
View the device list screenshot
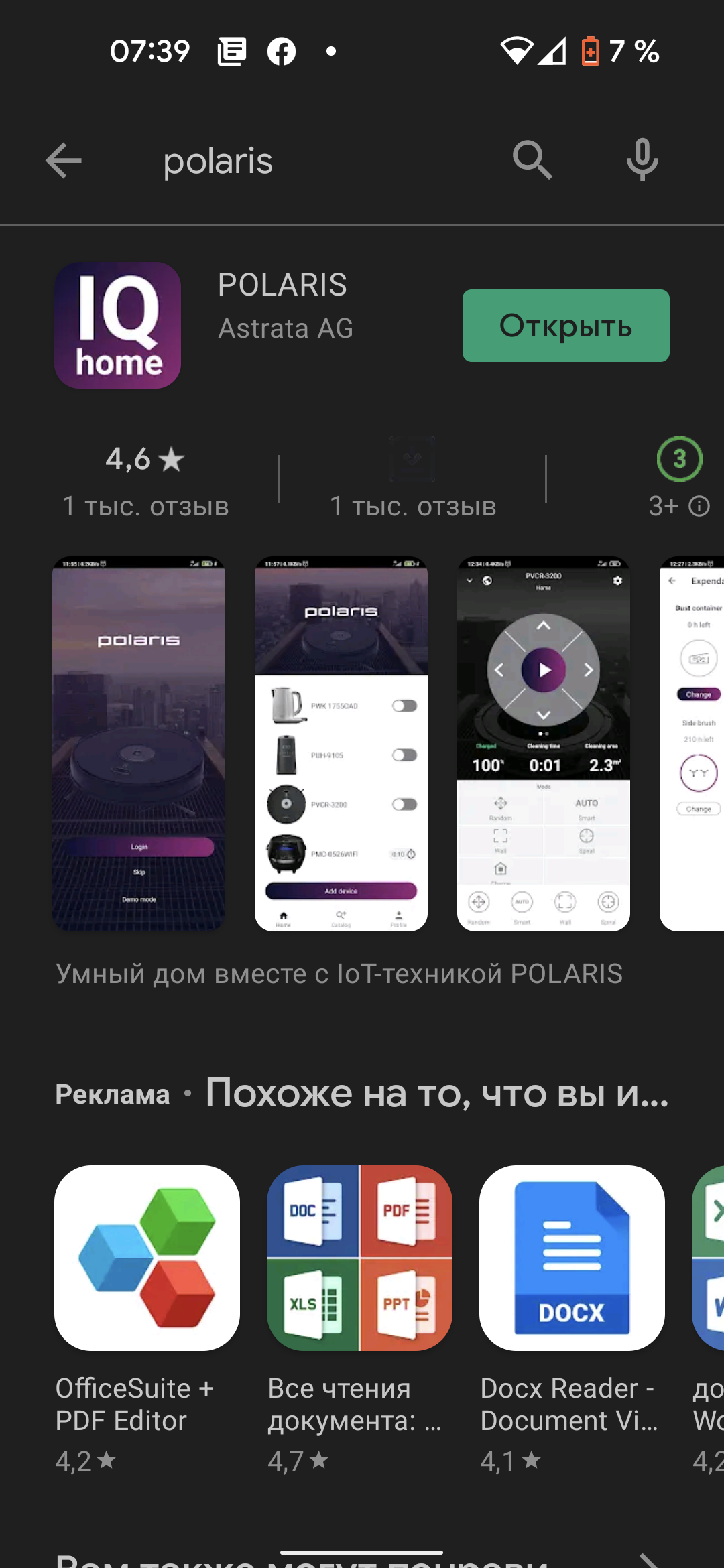[341, 744]
